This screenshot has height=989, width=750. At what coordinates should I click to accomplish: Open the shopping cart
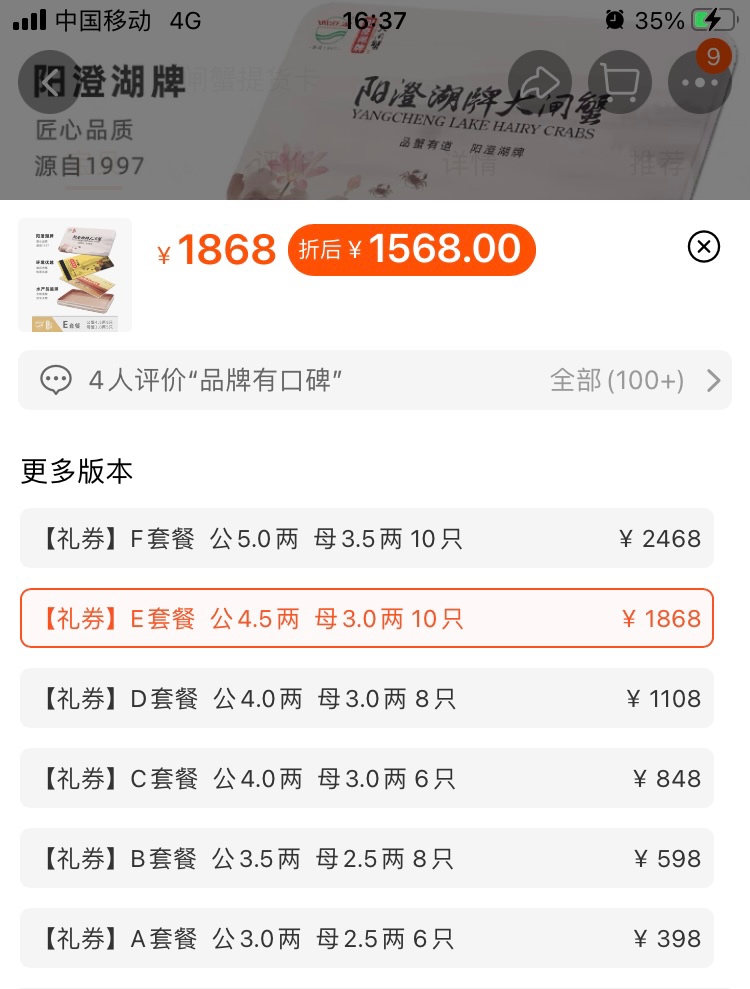pos(620,81)
